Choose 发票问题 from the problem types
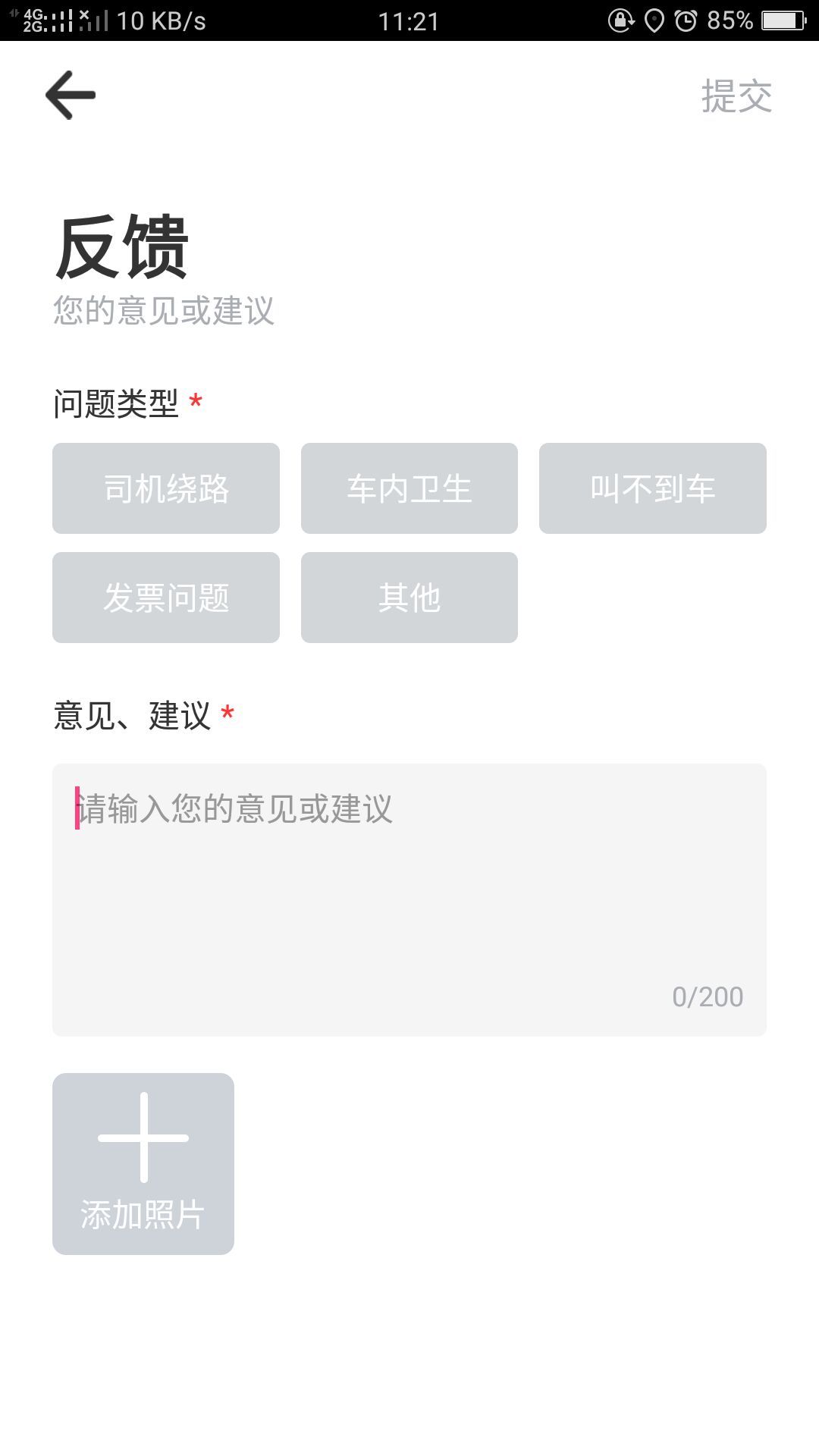Image resolution: width=819 pixels, height=1456 pixels. [166, 597]
